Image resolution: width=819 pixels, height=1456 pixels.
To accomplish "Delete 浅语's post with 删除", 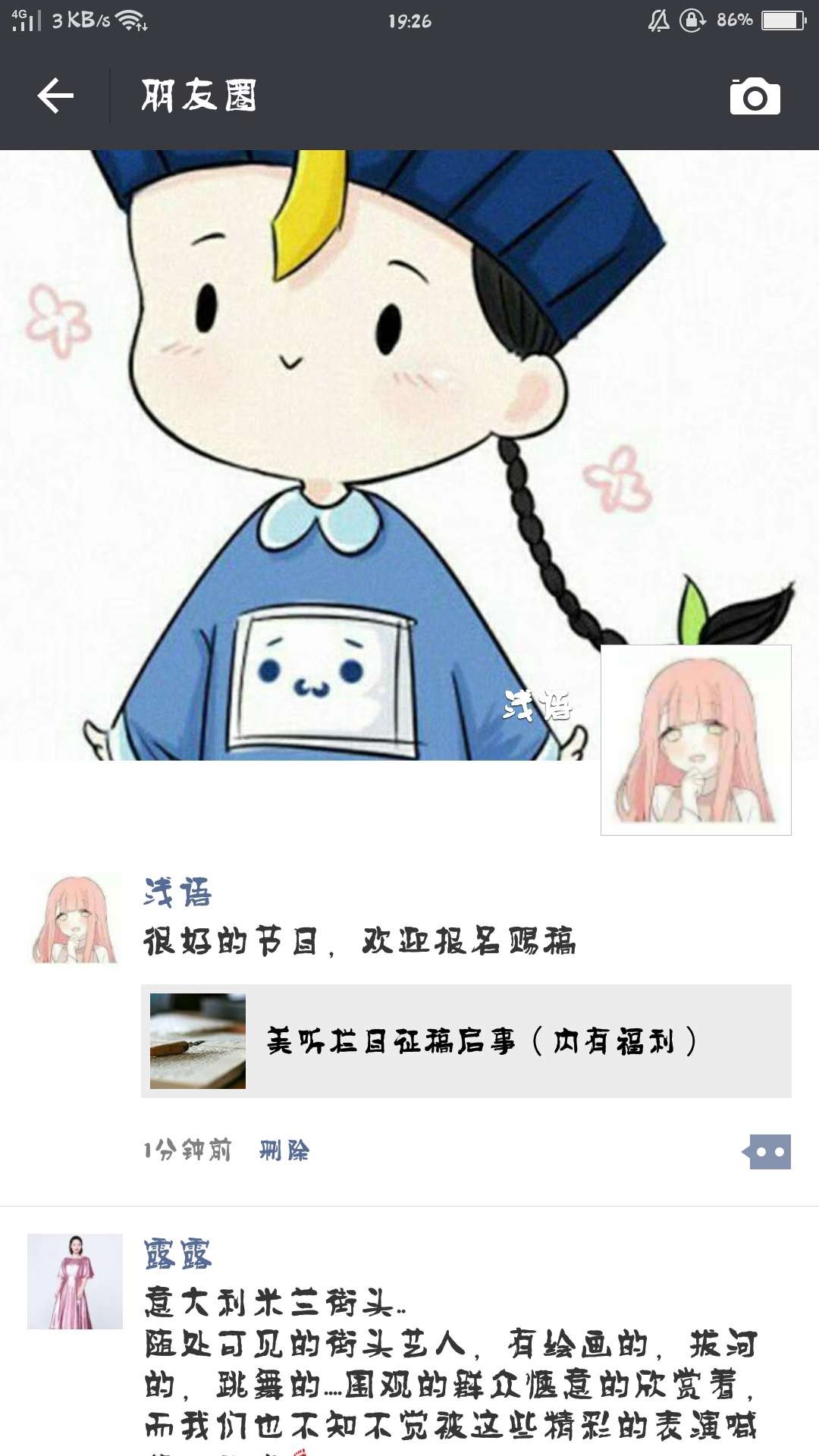I will tap(284, 1150).
